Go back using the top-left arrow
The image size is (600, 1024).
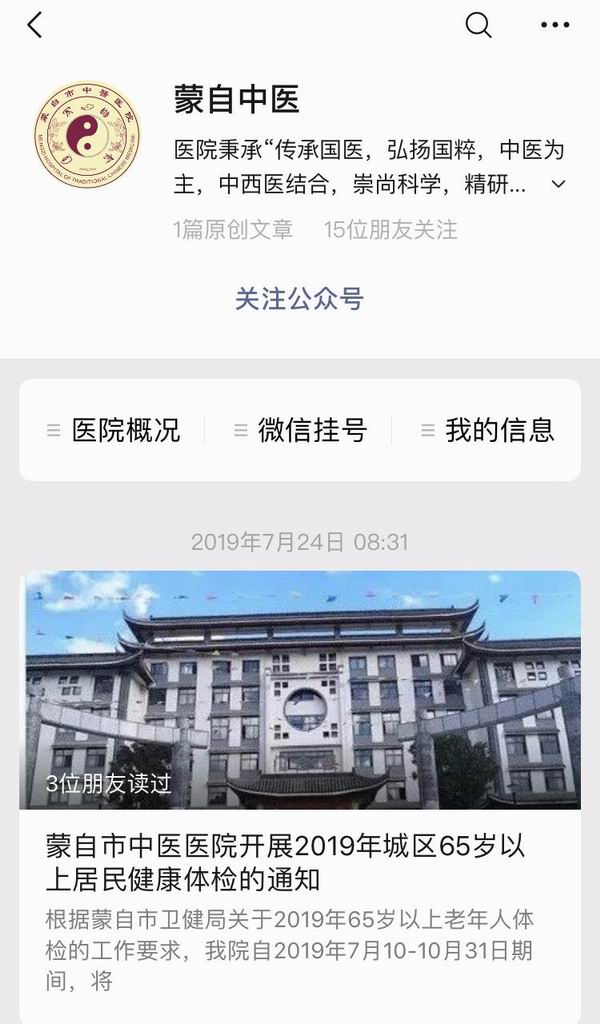35,26
